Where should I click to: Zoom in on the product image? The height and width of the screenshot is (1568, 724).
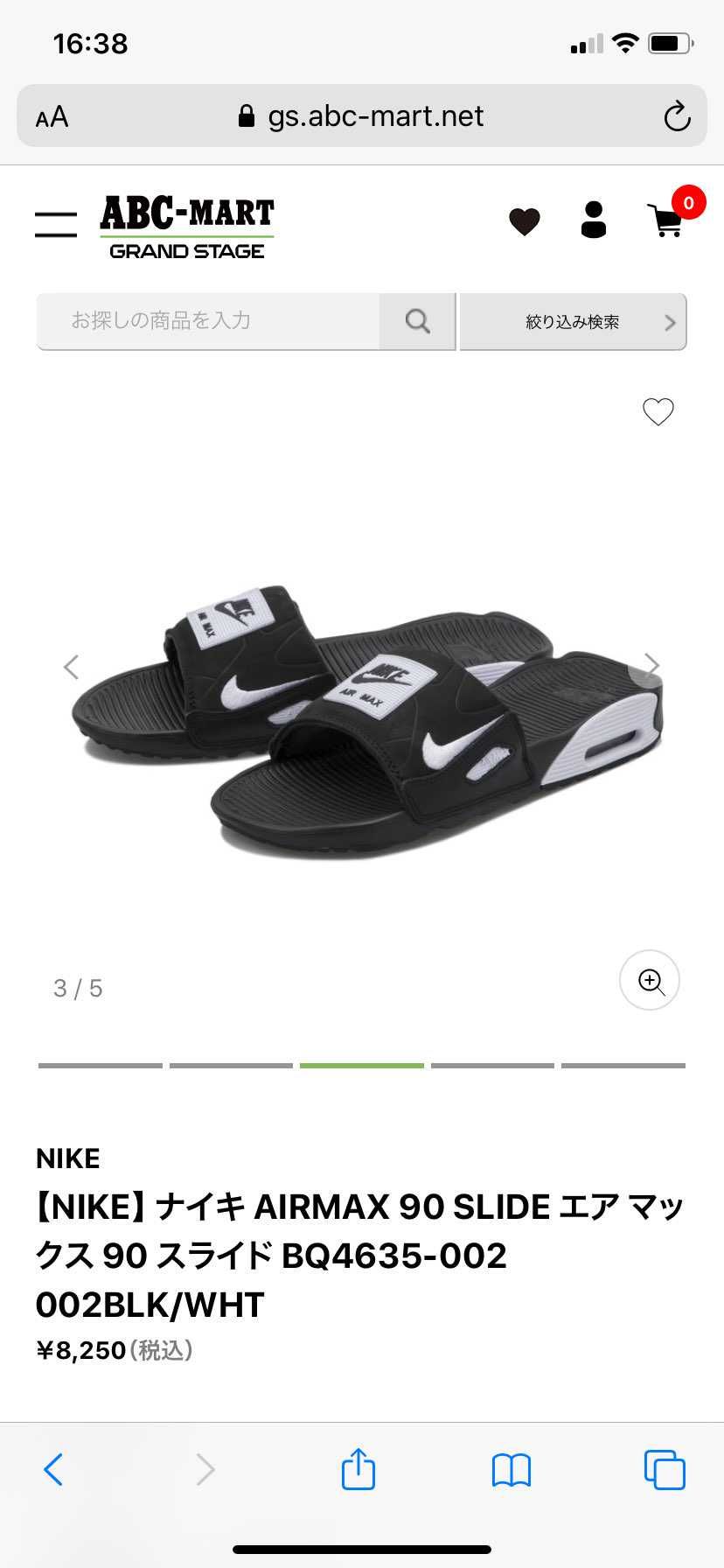click(650, 980)
